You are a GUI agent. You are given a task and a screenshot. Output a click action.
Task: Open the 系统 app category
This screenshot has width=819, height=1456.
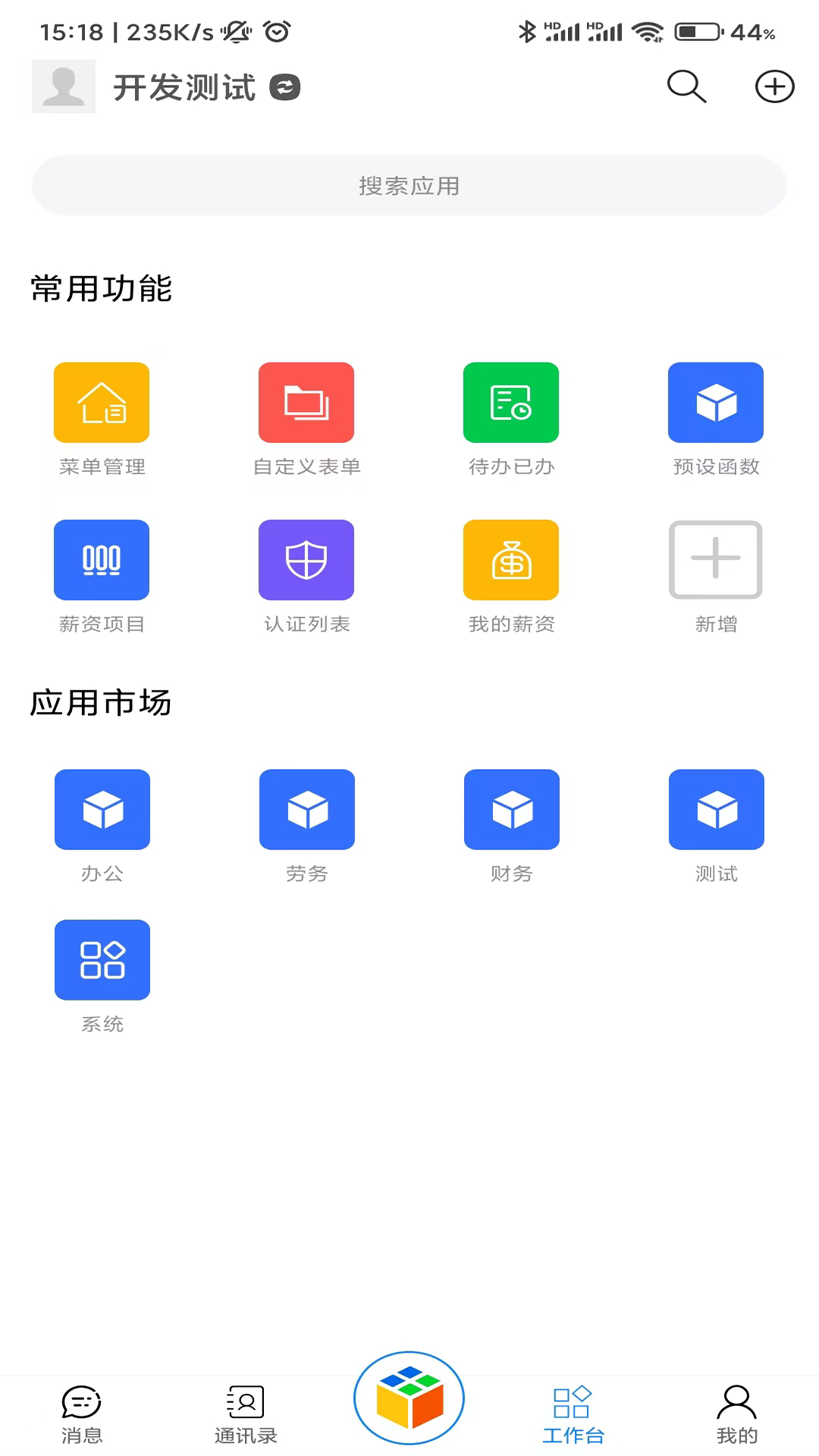pyautogui.click(x=102, y=960)
